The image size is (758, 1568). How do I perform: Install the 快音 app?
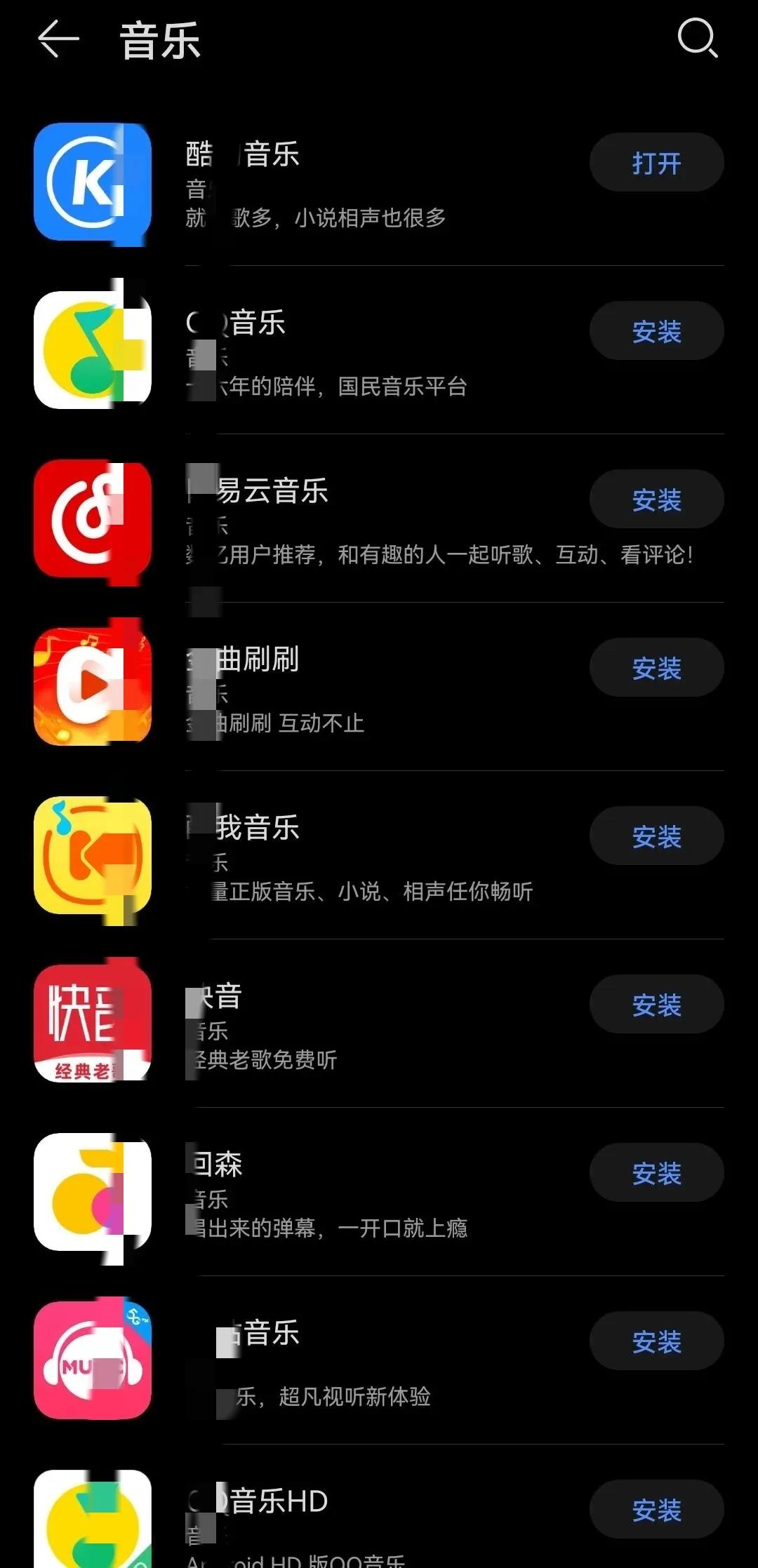point(656,1005)
